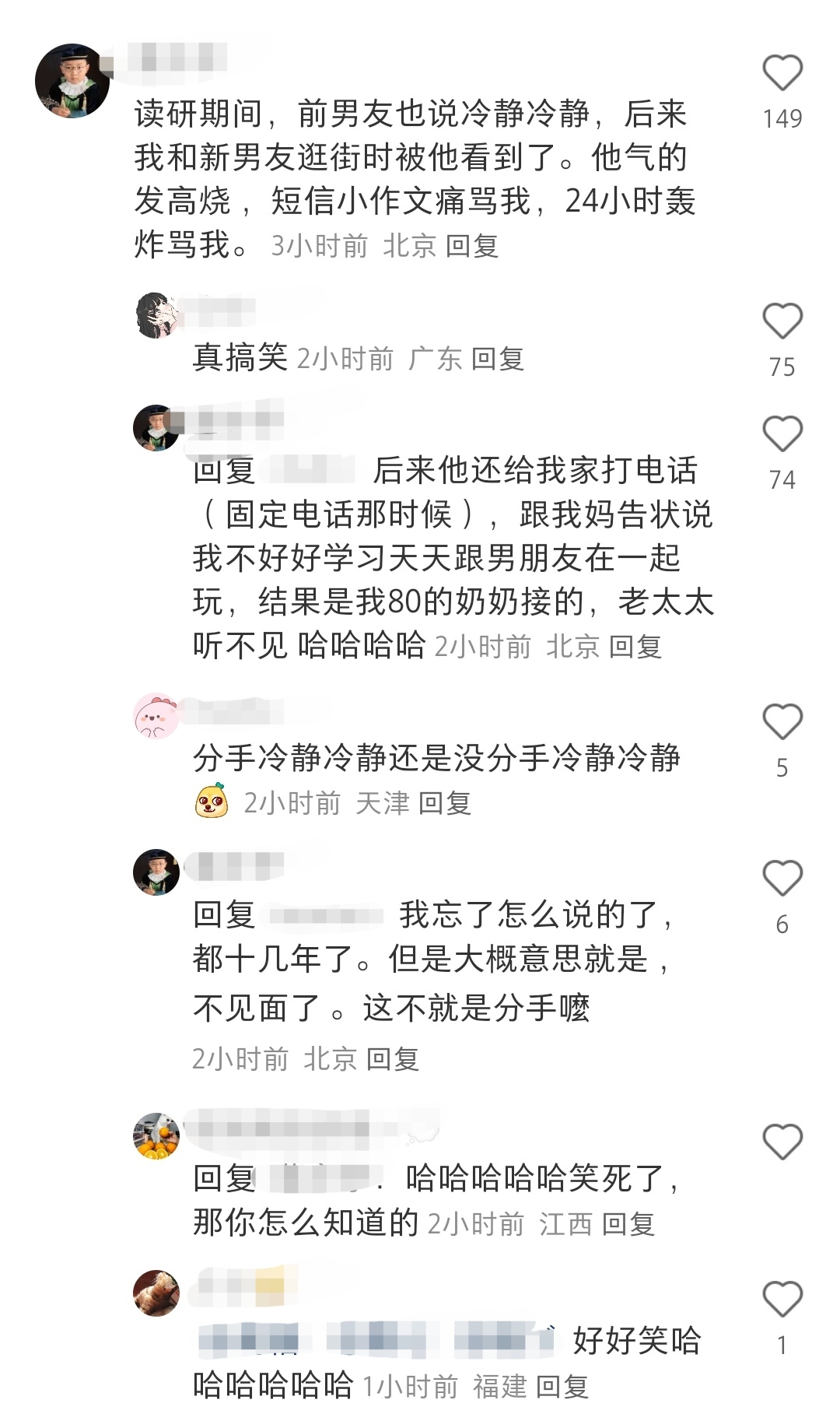
Task: Open the top commenter's profile avatar
Action: [72, 81]
